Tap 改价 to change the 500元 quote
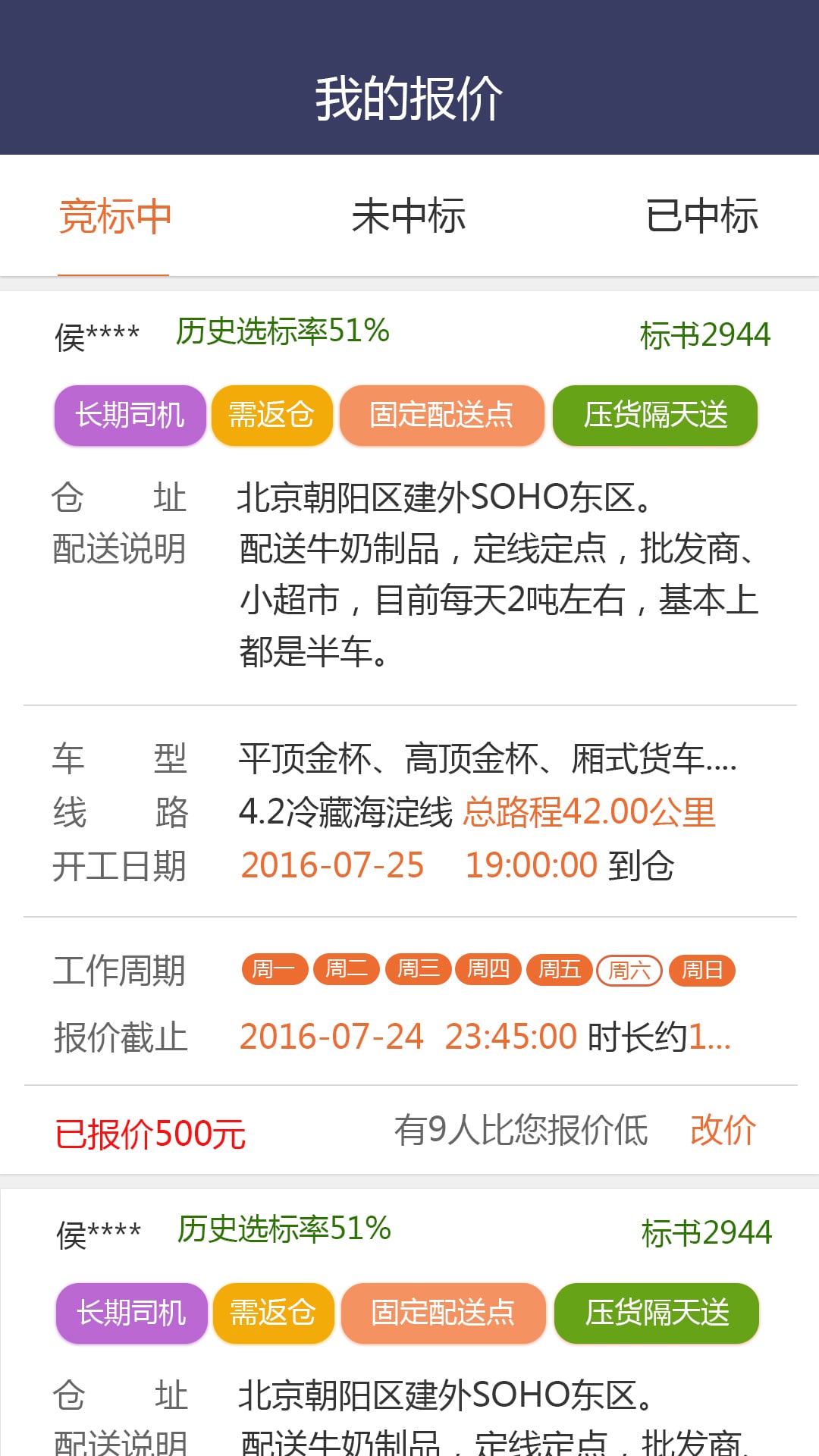This screenshot has width=819, height=1456. point(723,1130)
